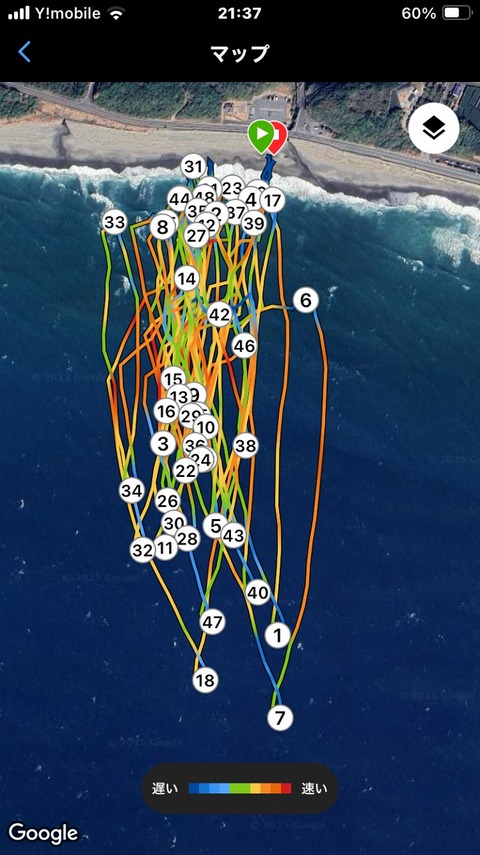Viewport: 480px width, 855px height.
Task: Select lap marker 18
Action: click(205, 680)
